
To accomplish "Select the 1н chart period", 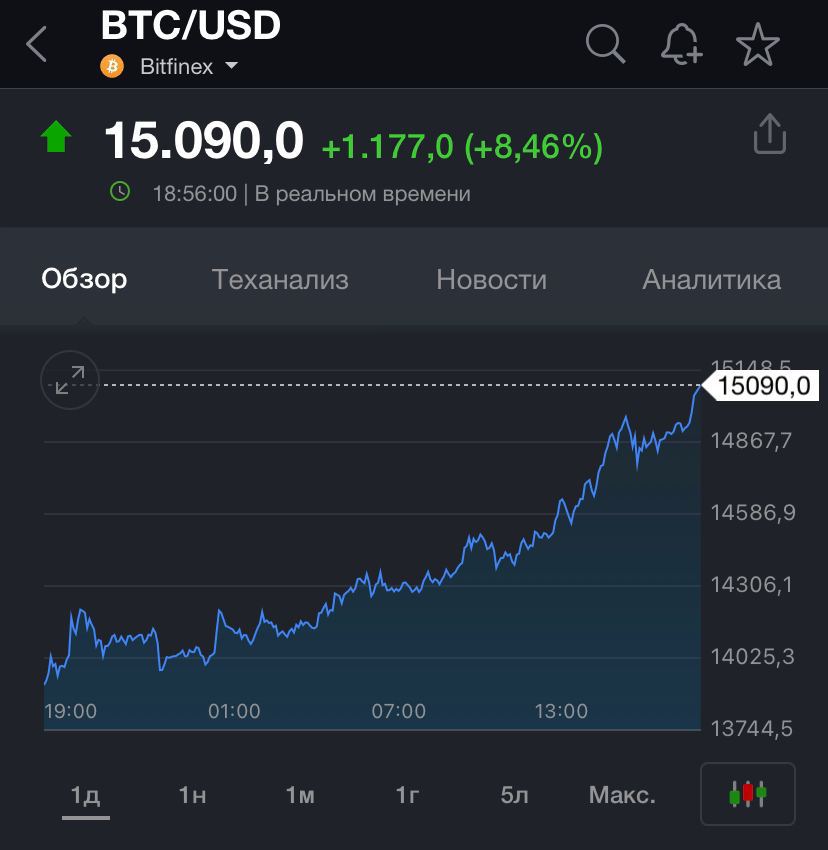I will (x=192, y=795).
